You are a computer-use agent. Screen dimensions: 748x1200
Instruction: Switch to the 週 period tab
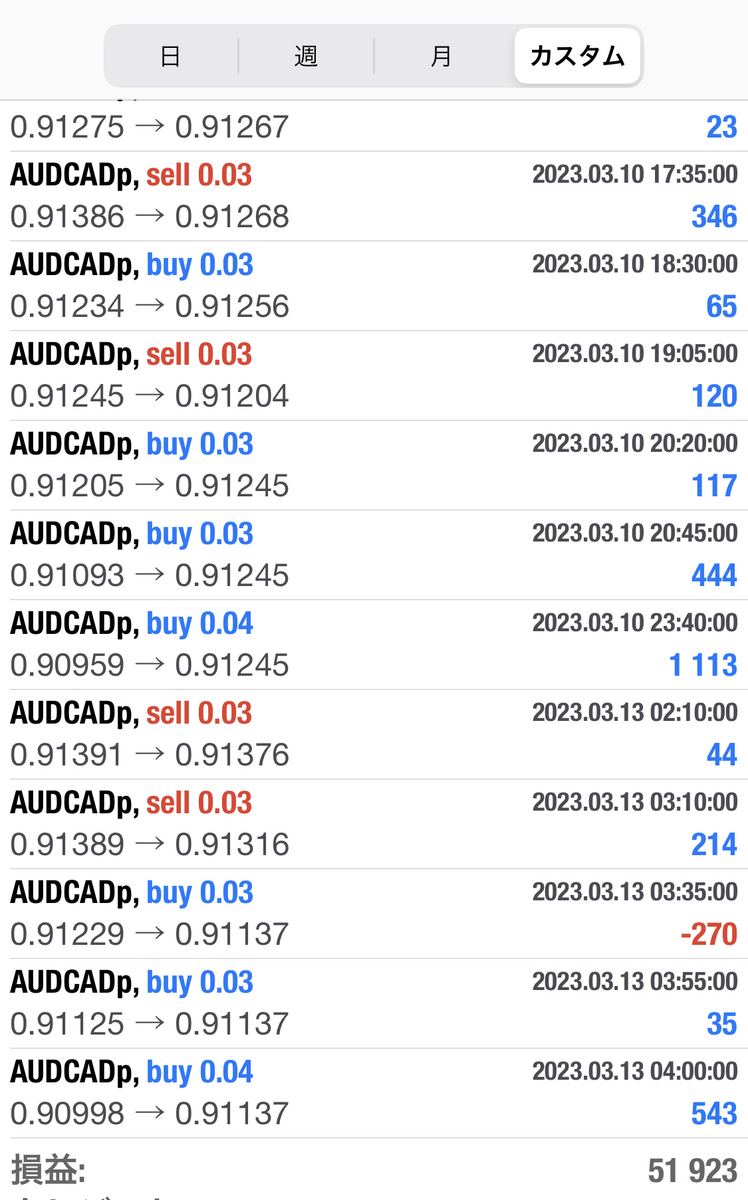(306, 56)
